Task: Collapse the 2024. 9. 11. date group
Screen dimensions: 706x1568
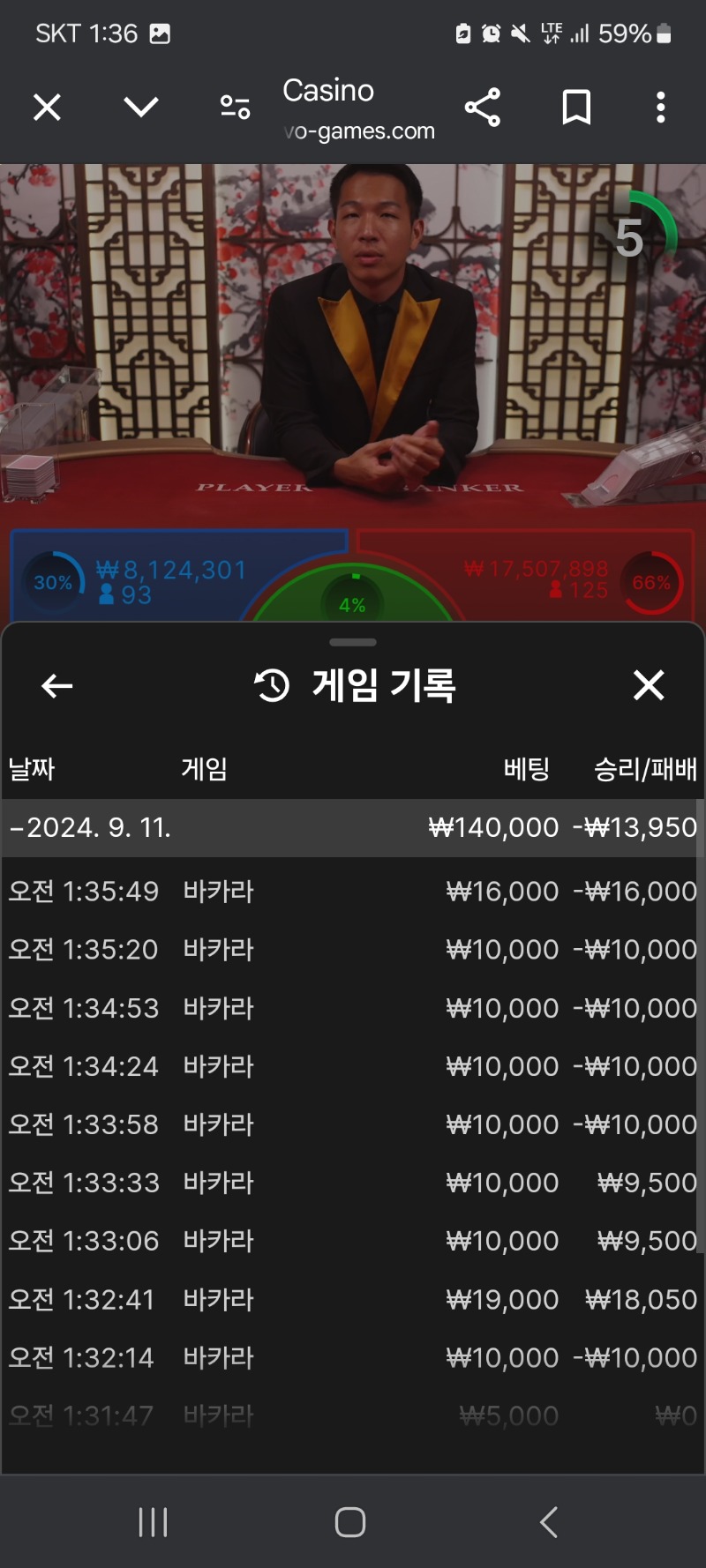Action: pyautogui.click(x=351, y=827)
